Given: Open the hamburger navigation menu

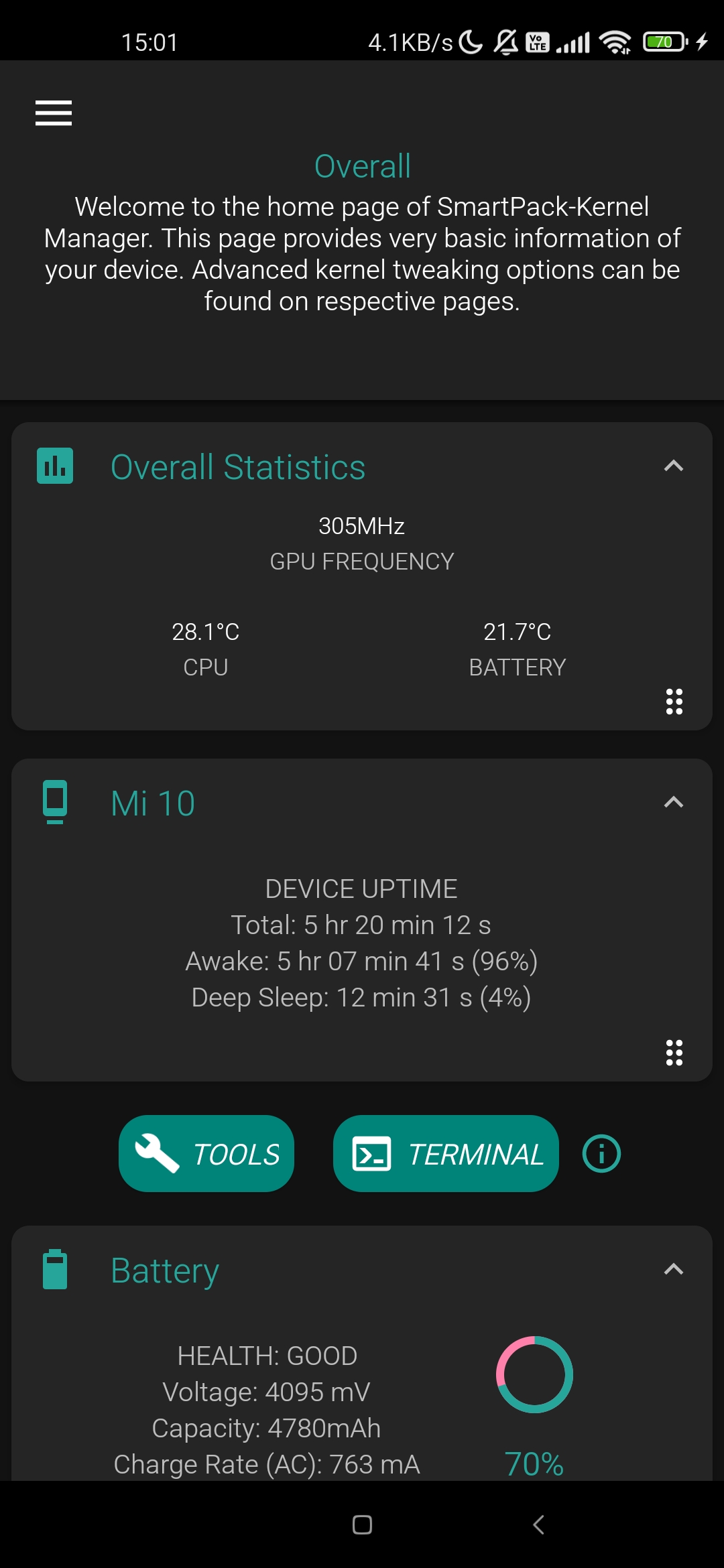Looking at the screenshot, I should coord(54,113).
